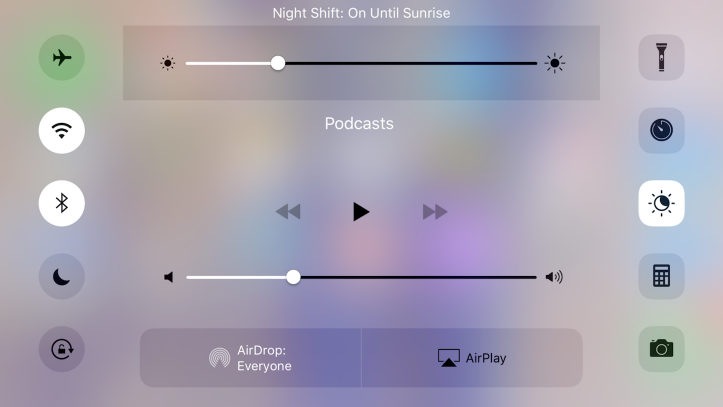Open AirDrop: Everyone settings
This screenshot has width=723, height=407.
(250, 357)
